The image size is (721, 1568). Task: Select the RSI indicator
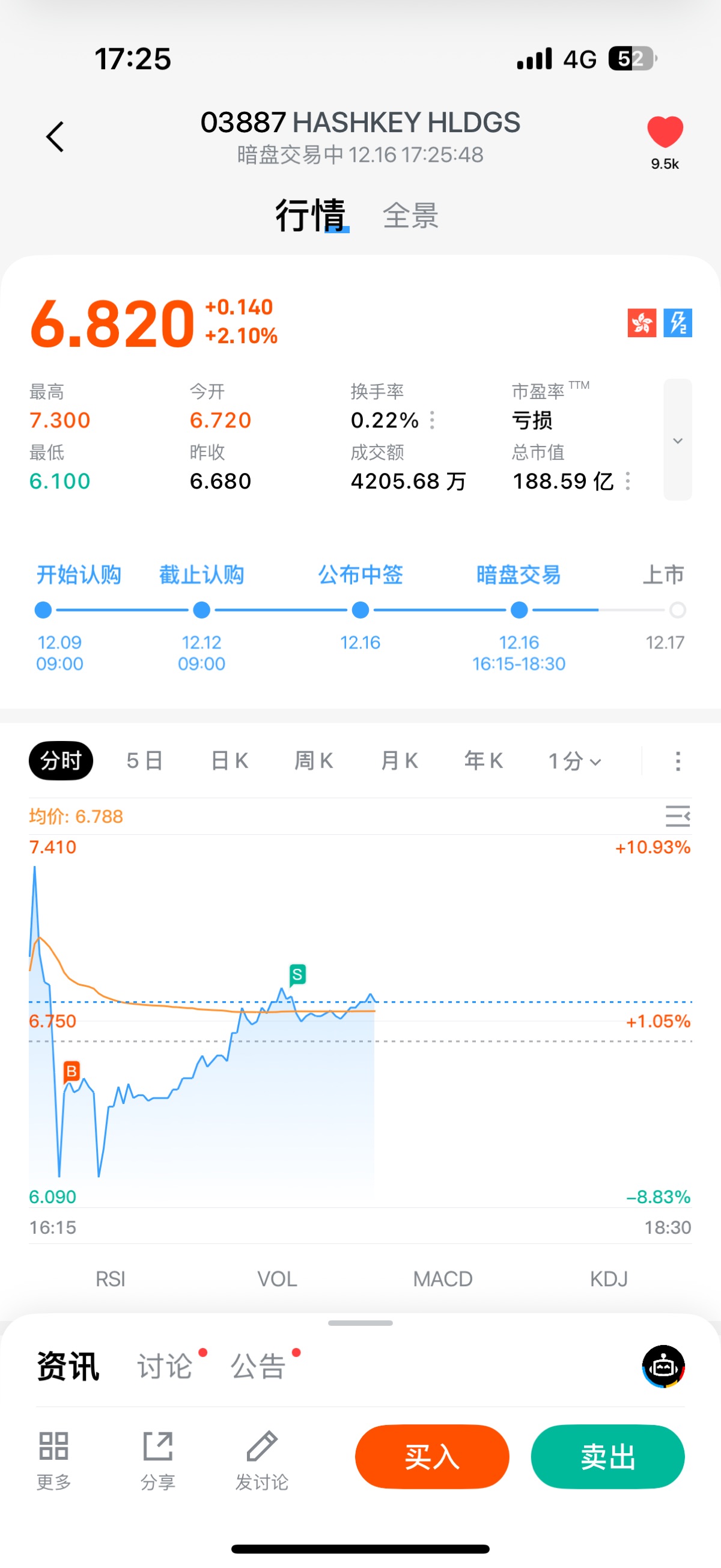point(110,1279)
